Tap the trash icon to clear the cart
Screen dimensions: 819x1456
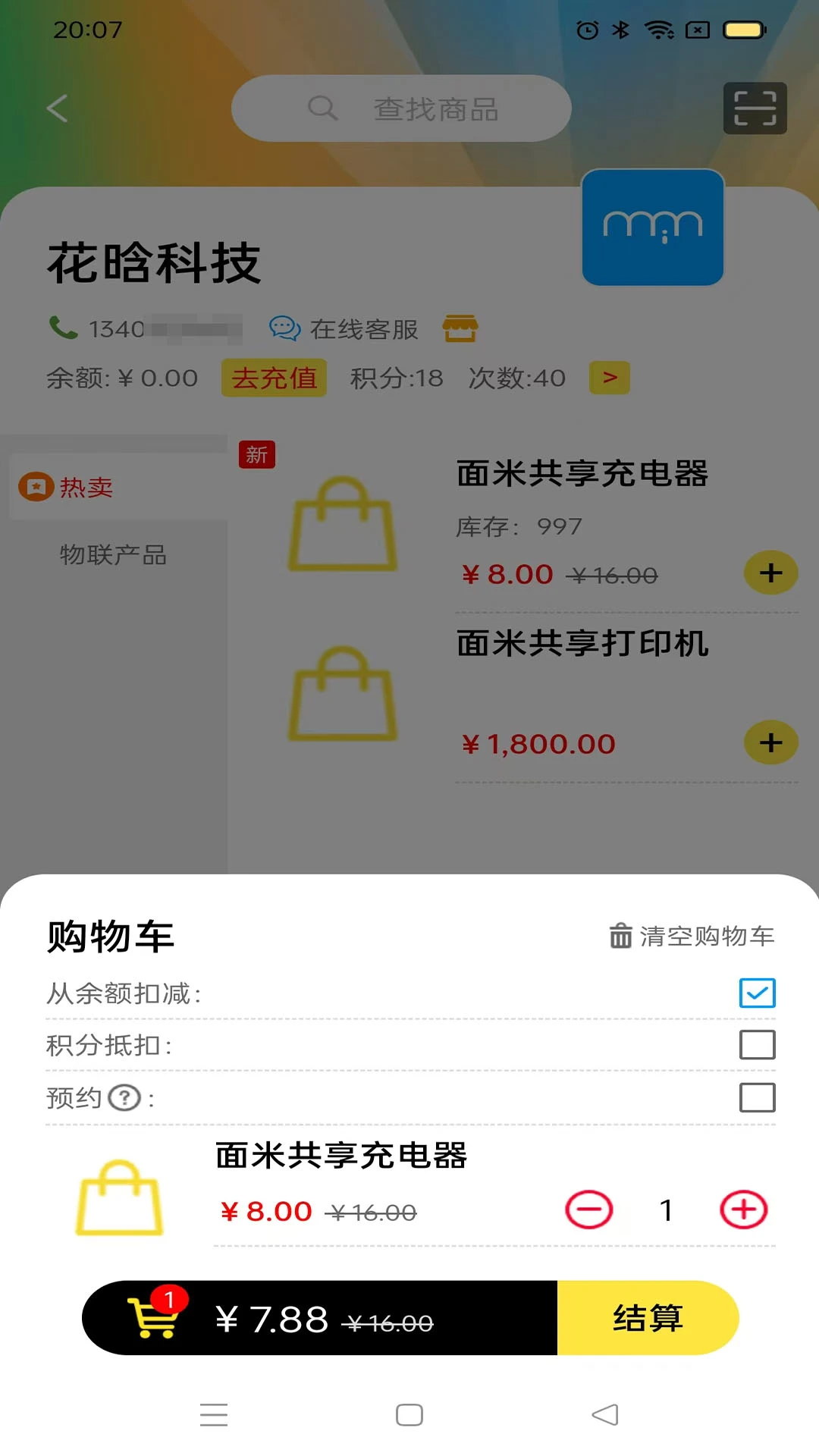[x=620, y=935]
